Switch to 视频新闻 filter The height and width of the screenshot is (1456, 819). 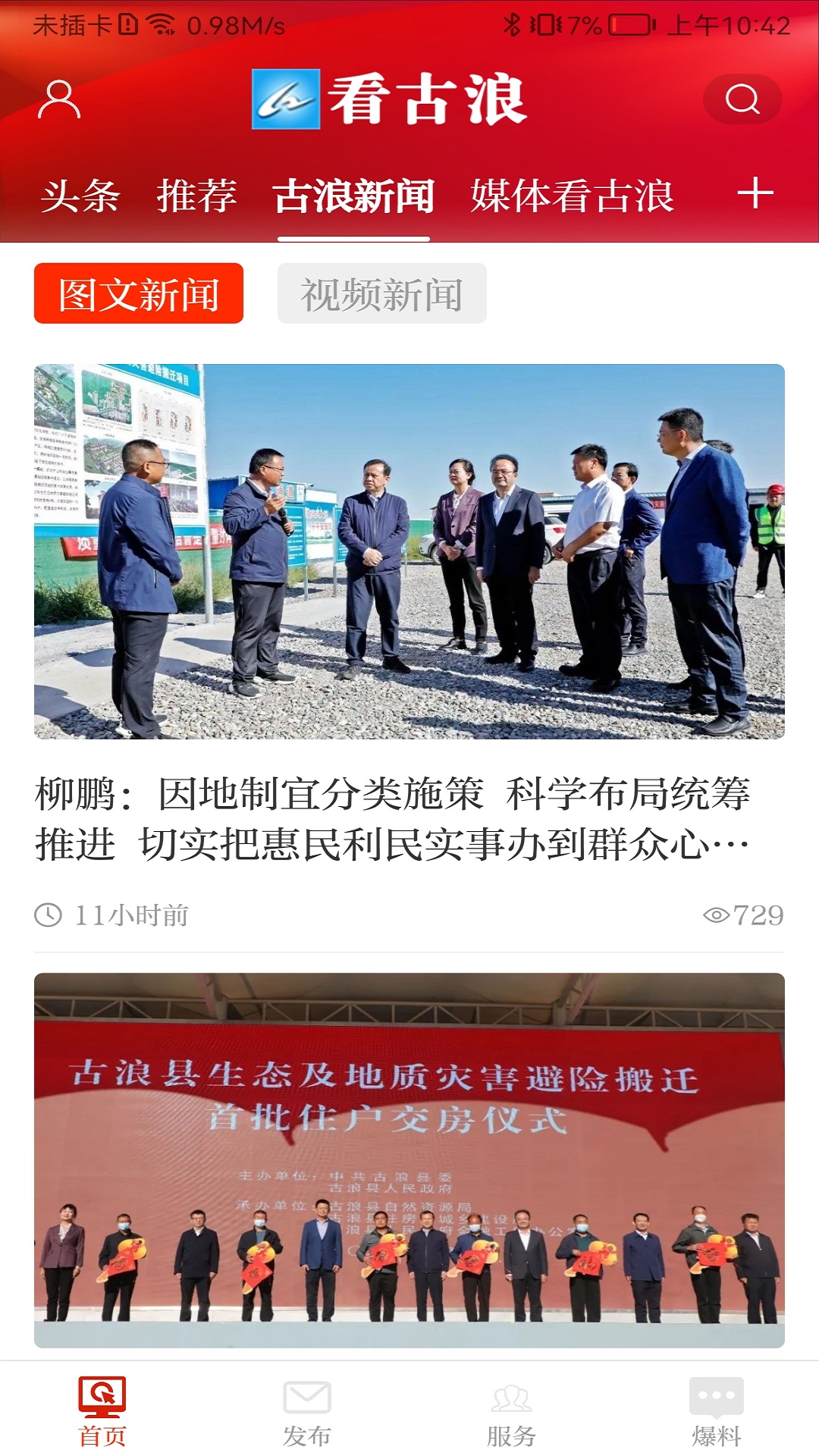[381, 293]
